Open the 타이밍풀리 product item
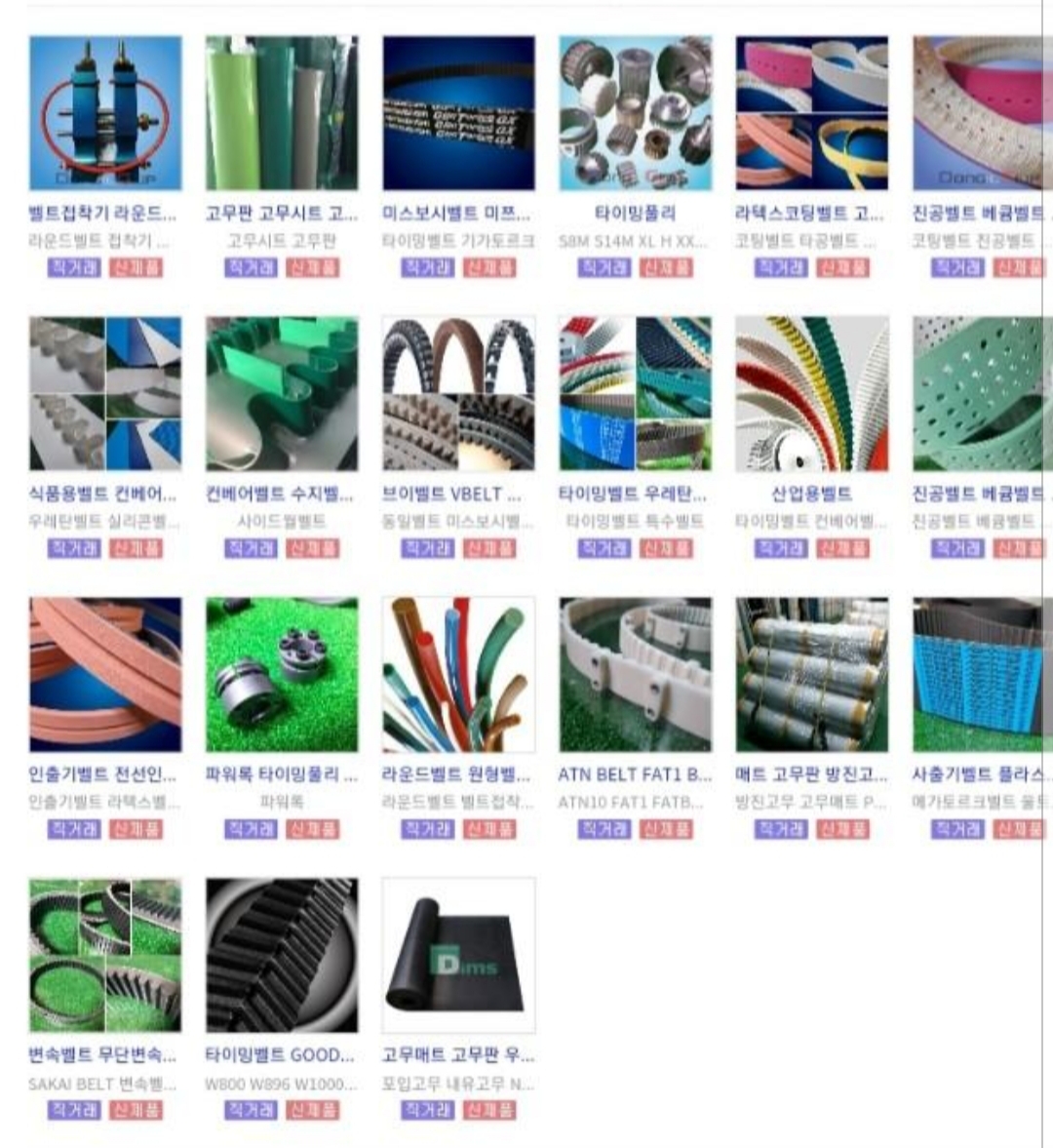This screenshot has height=1148, width=1053. [635, 113]
